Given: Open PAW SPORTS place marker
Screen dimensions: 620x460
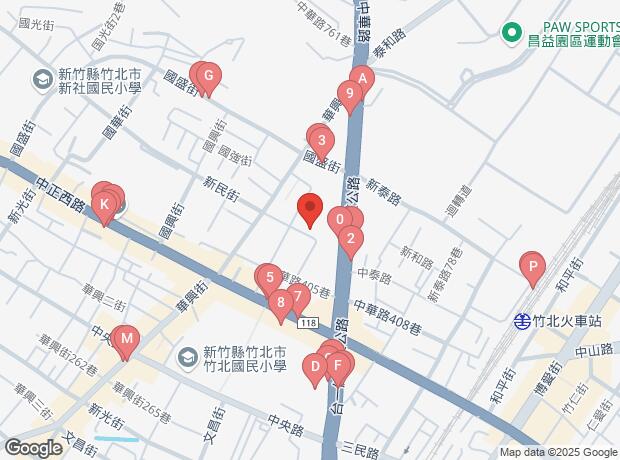Looking at the screenshot, I should point(513,35).
